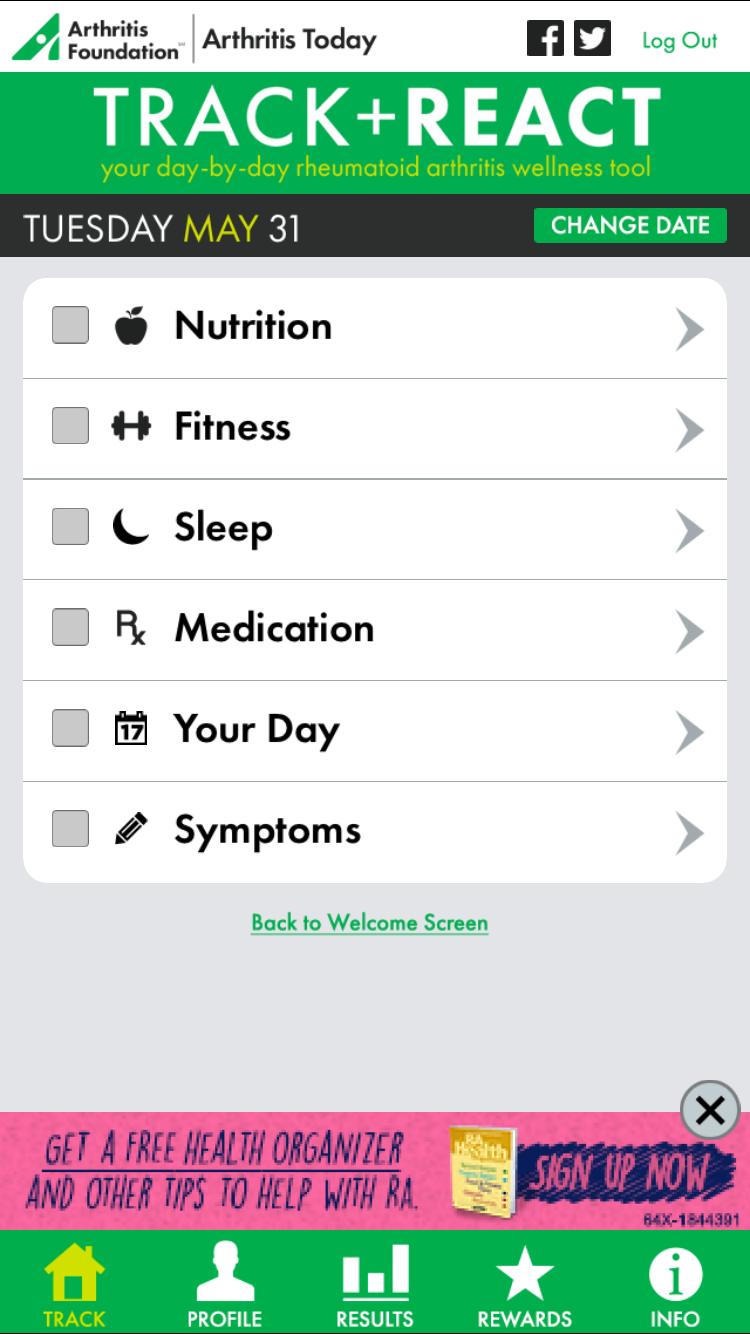Screen dimensions: 750x1334
Task: Check the Fitness checkbox
Action: click(70, 426)
